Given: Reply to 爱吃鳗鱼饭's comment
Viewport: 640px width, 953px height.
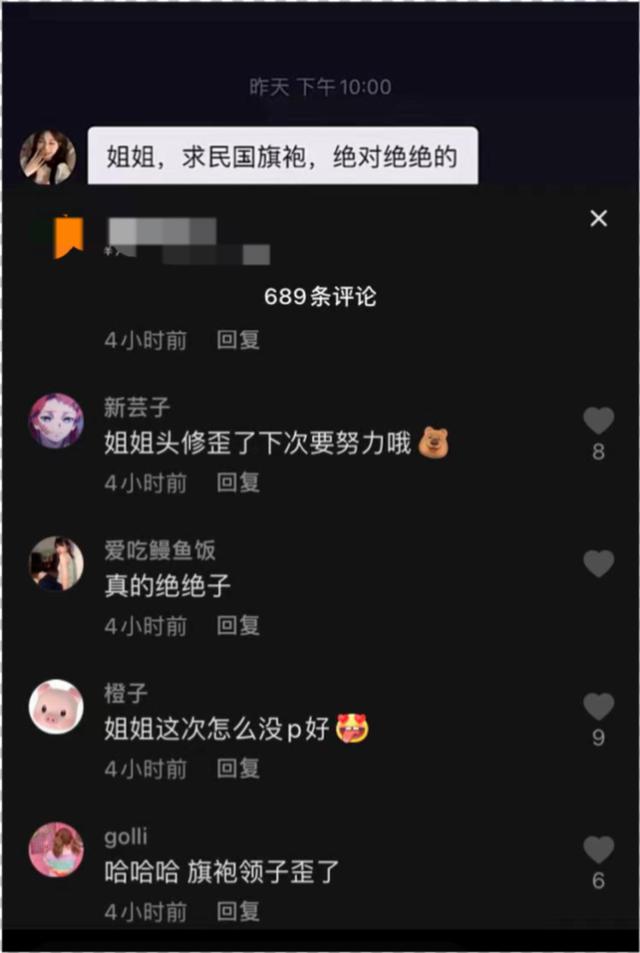Looking at the screenshot, I should click(x=238, y=626).
